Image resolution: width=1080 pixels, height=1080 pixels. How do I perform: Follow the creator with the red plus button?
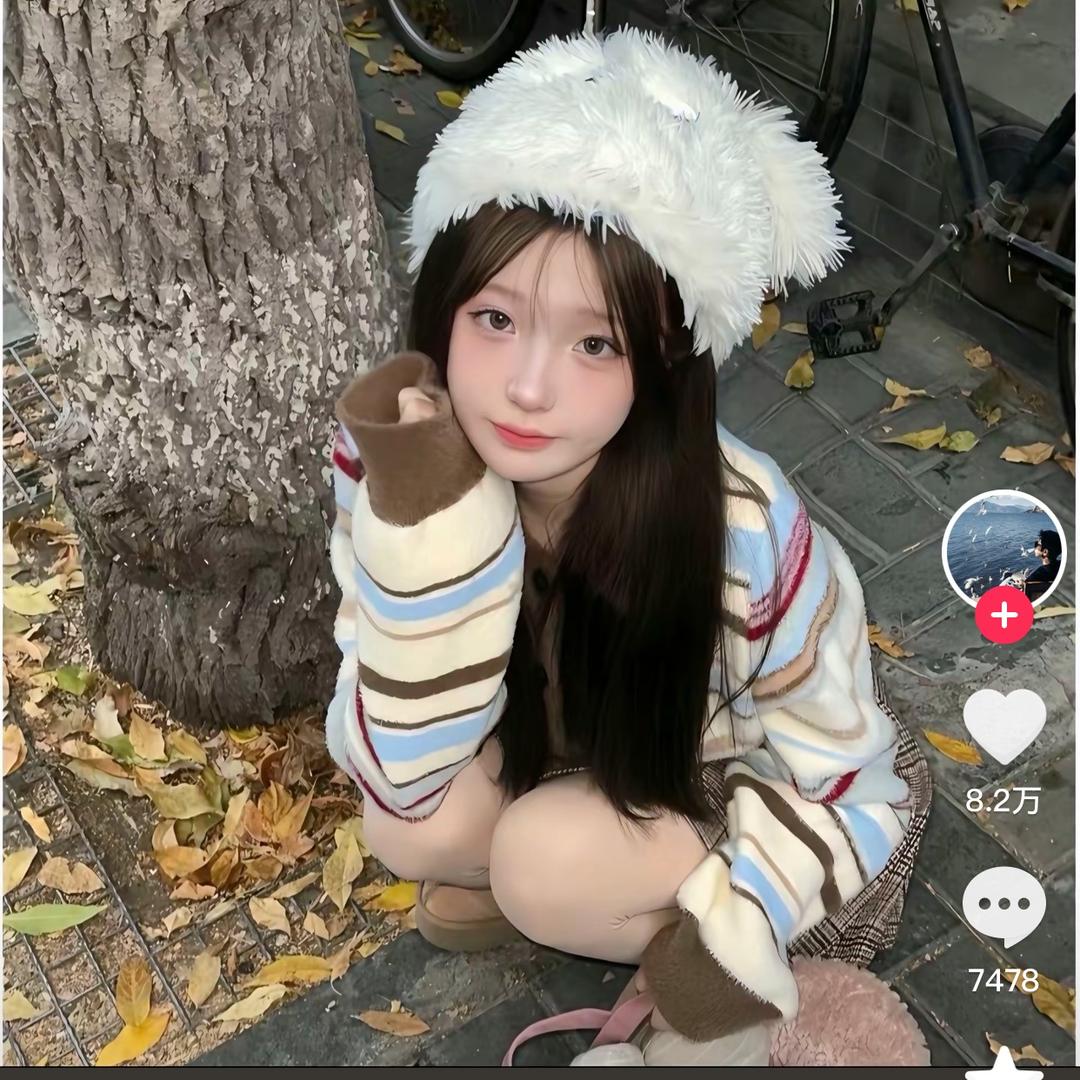tap(1004, 614)
